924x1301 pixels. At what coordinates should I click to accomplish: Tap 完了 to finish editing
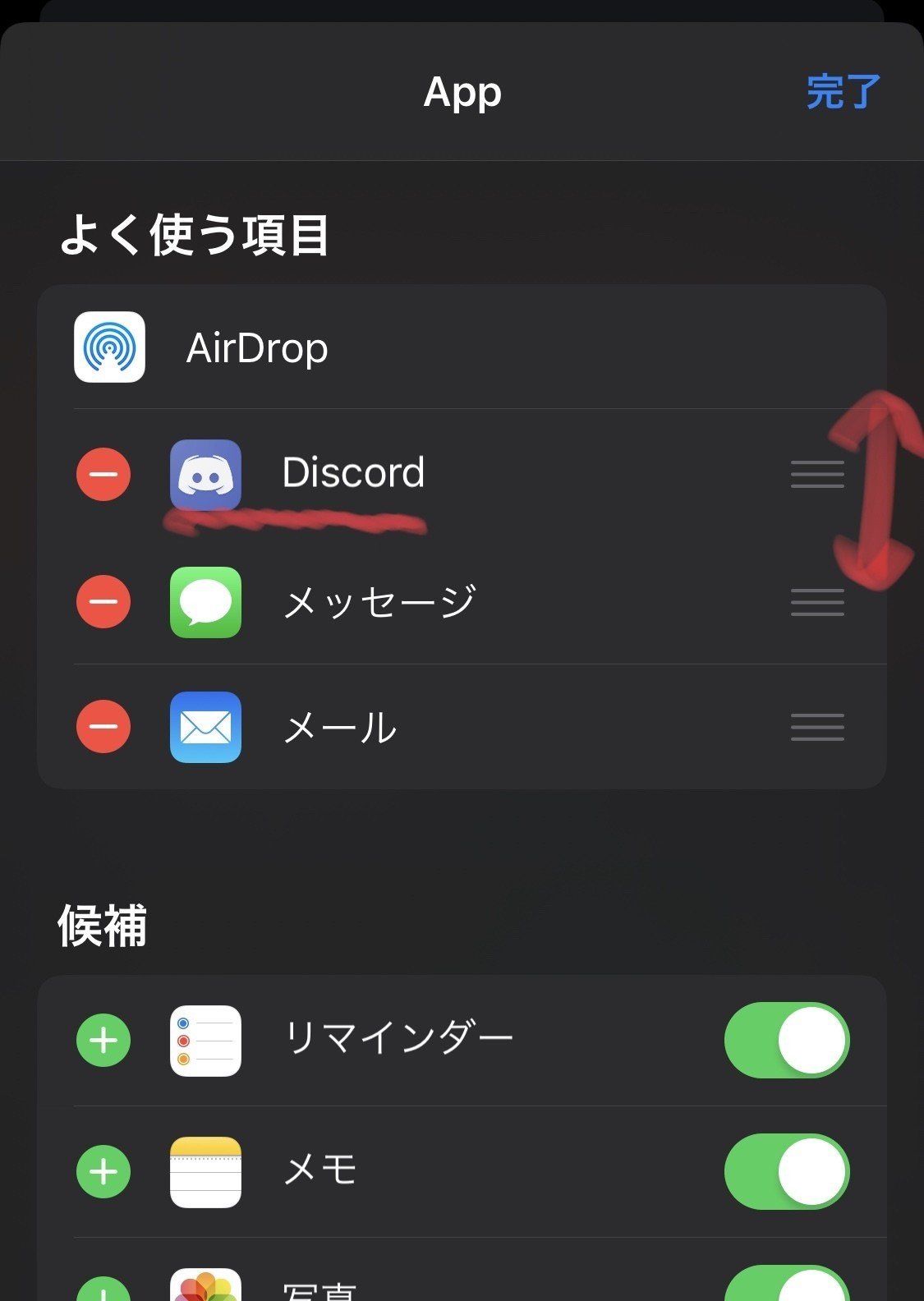click(845, 92)
